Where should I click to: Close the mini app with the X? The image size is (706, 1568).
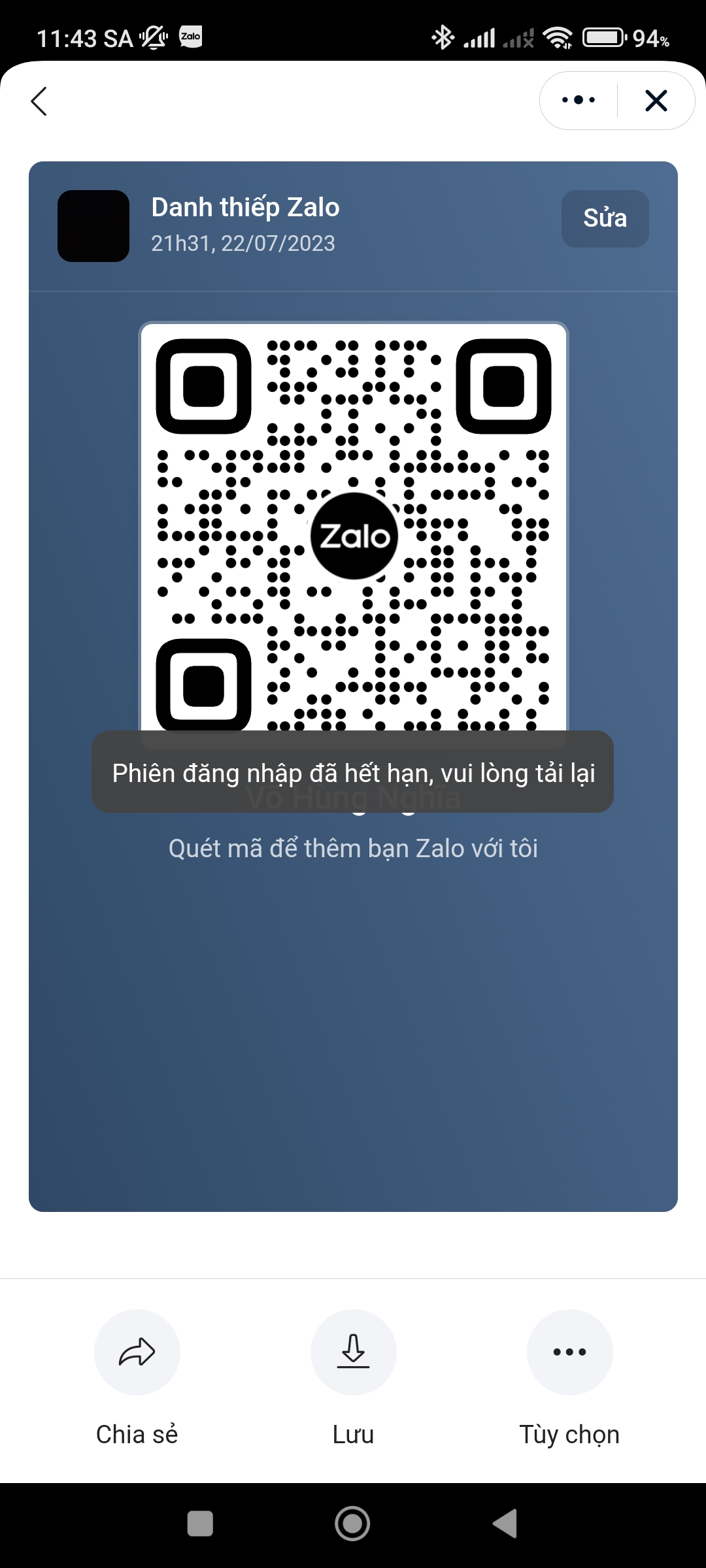656,101
